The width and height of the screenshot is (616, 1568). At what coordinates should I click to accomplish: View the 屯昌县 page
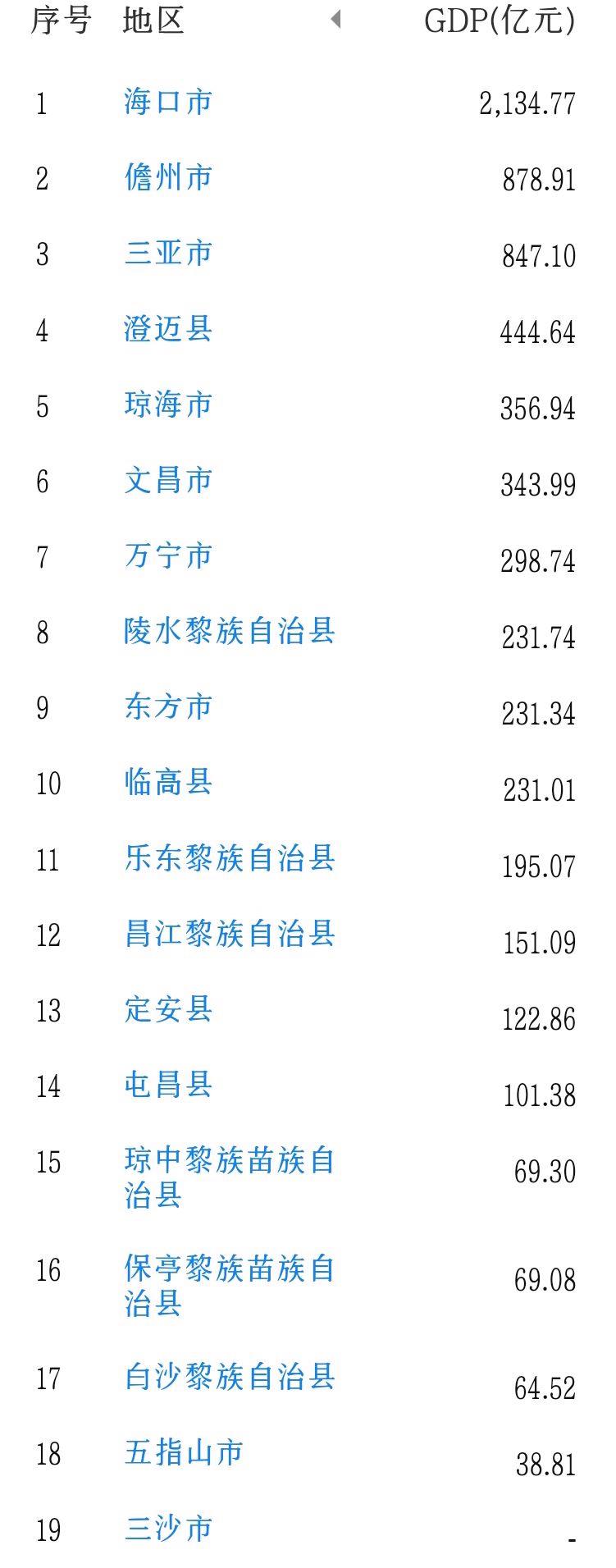pyautogui.click(x=168, y=1086)
